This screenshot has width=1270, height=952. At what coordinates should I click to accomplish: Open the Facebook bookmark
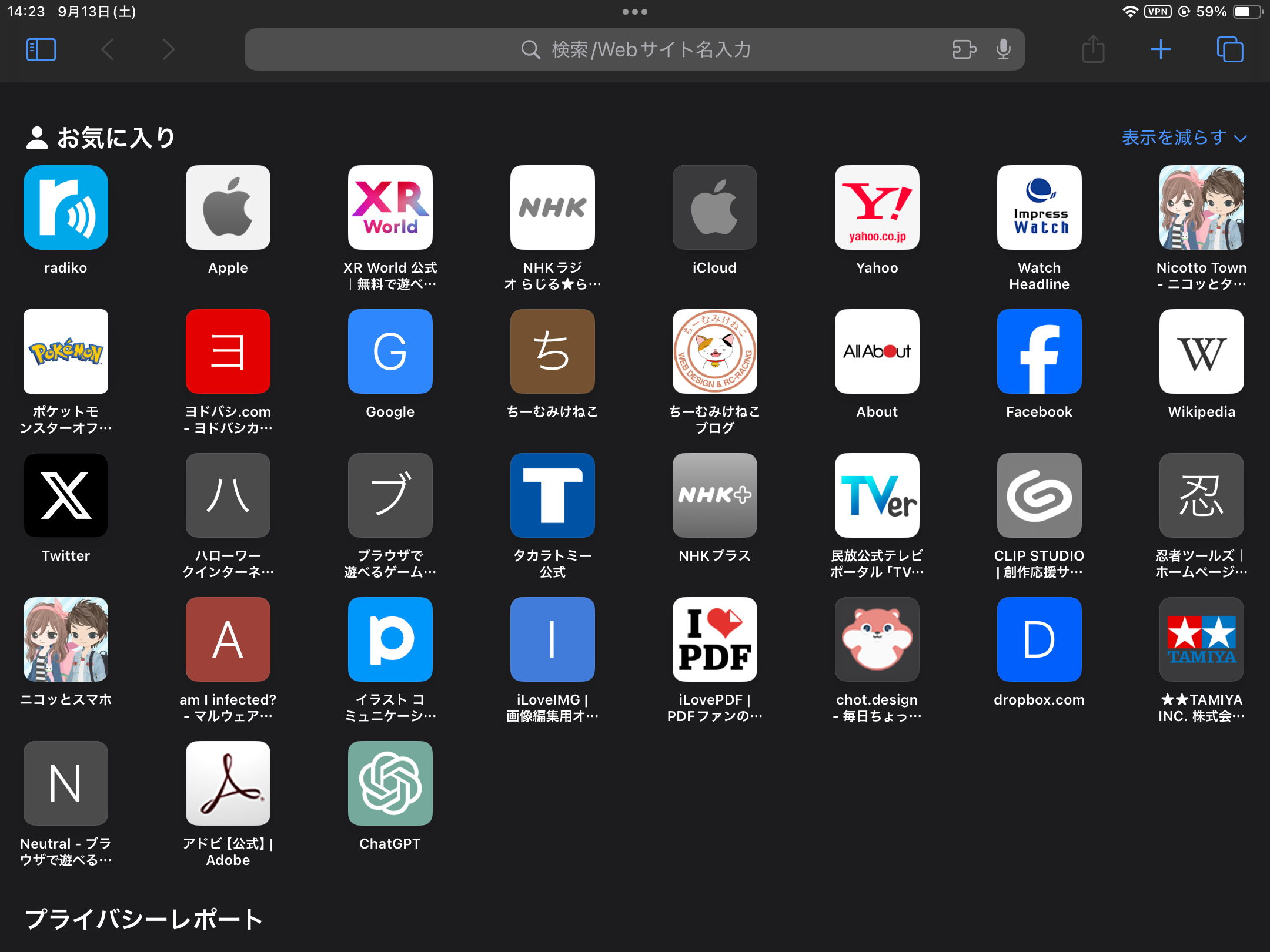(x=1039, y=352)
